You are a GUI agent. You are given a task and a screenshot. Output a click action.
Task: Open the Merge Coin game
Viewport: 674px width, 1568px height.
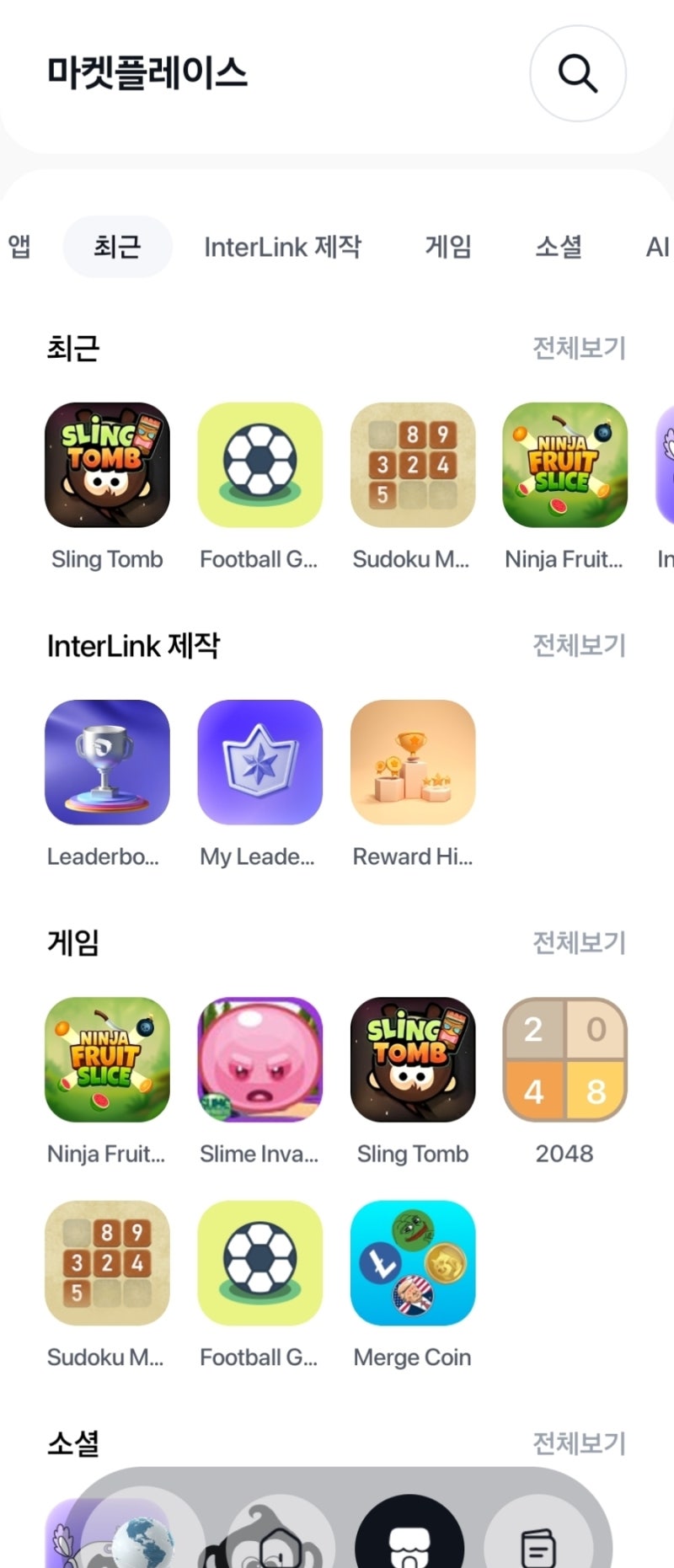[413, 1263]
